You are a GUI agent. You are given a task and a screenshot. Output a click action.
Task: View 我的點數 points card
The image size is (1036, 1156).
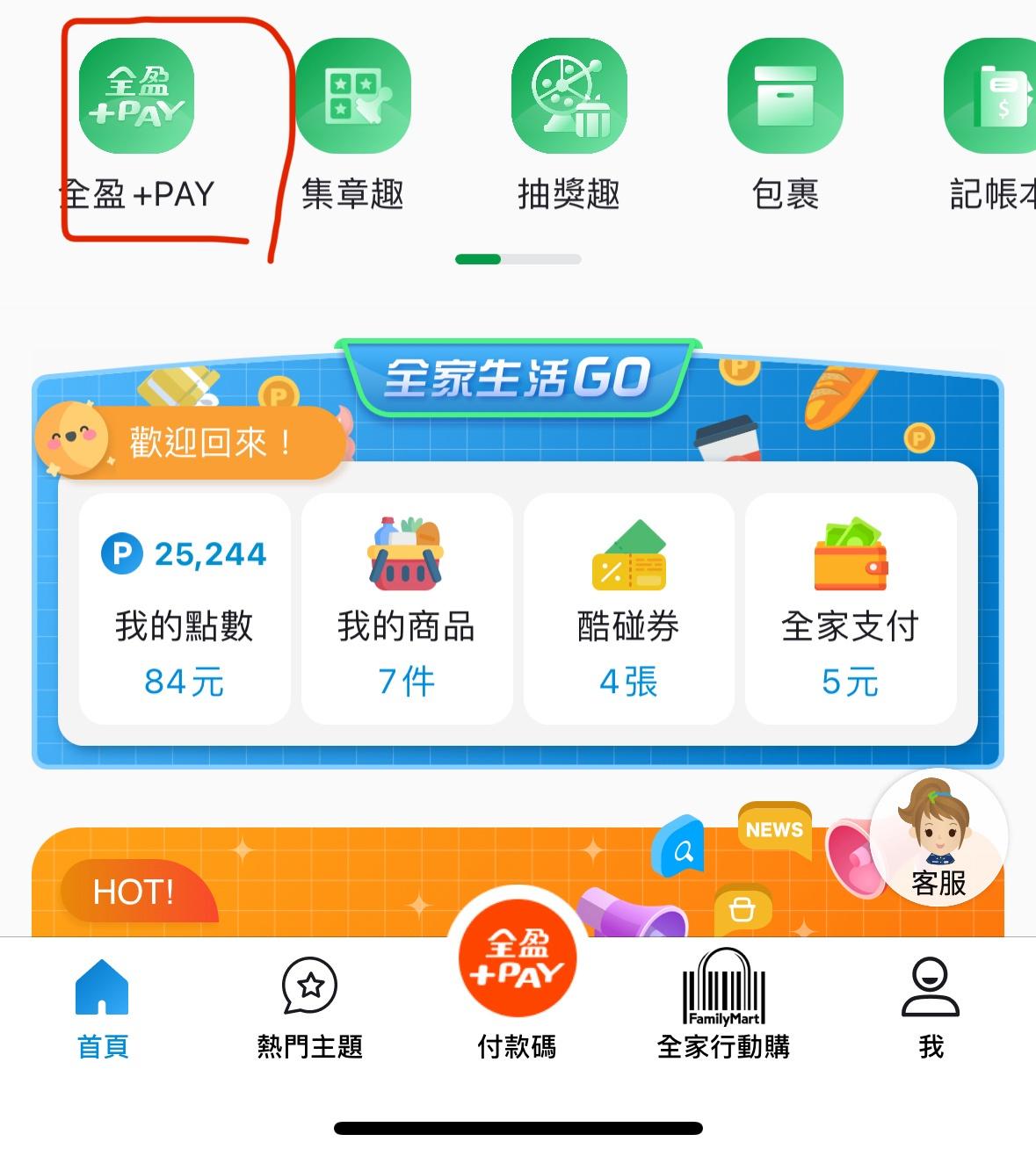(x=185, y=609)
